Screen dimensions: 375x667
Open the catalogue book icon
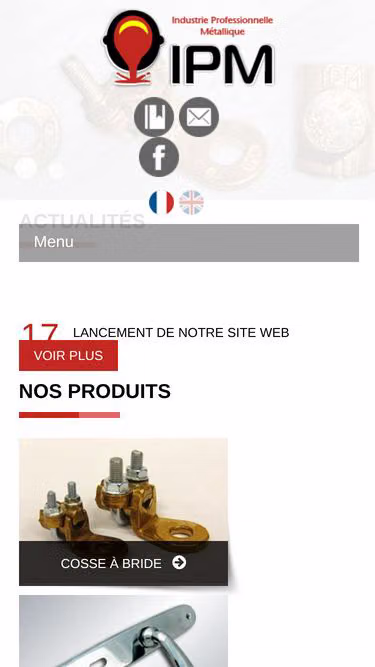[154, 117]
